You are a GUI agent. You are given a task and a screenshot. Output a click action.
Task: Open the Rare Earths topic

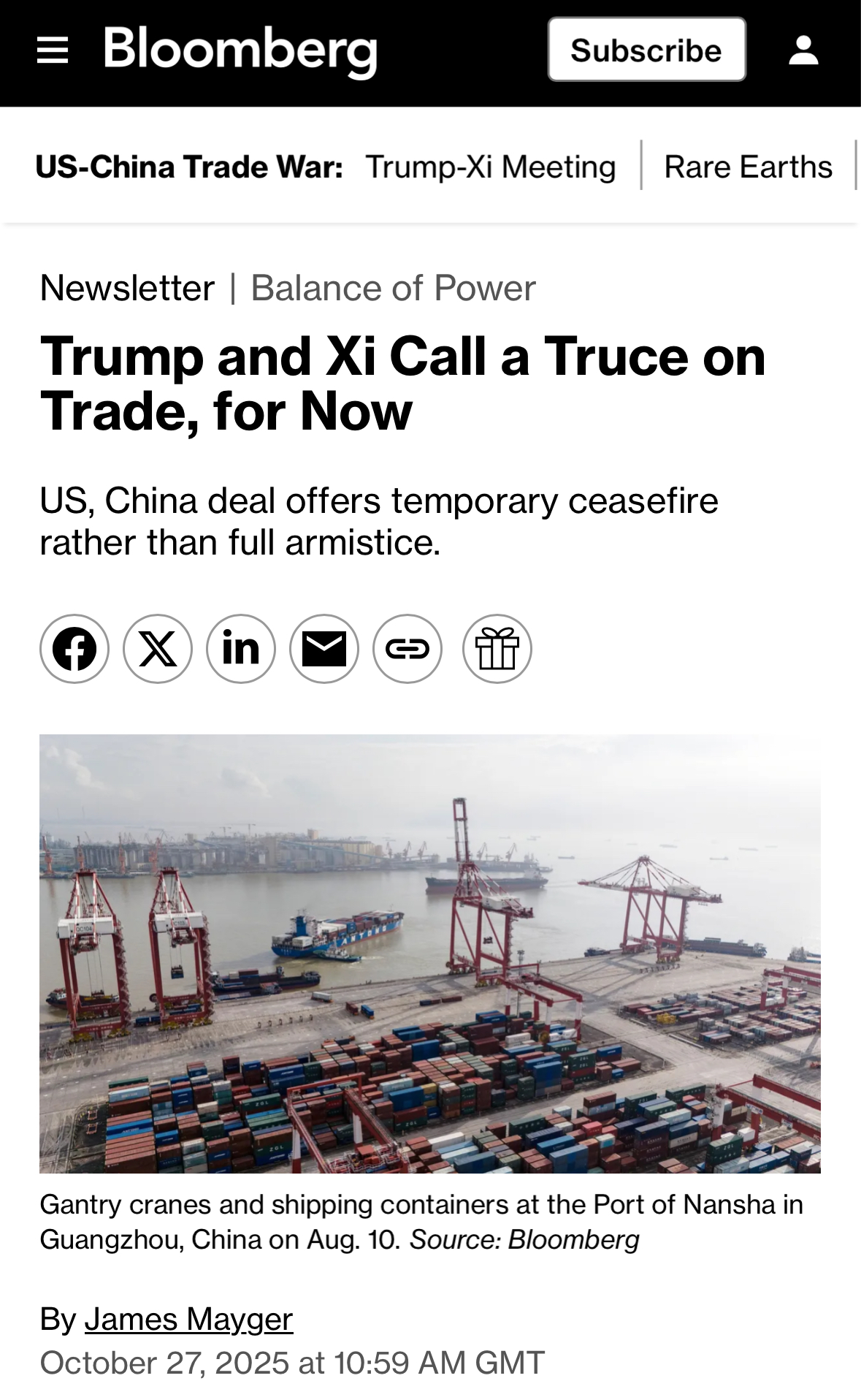pos(748,167)
